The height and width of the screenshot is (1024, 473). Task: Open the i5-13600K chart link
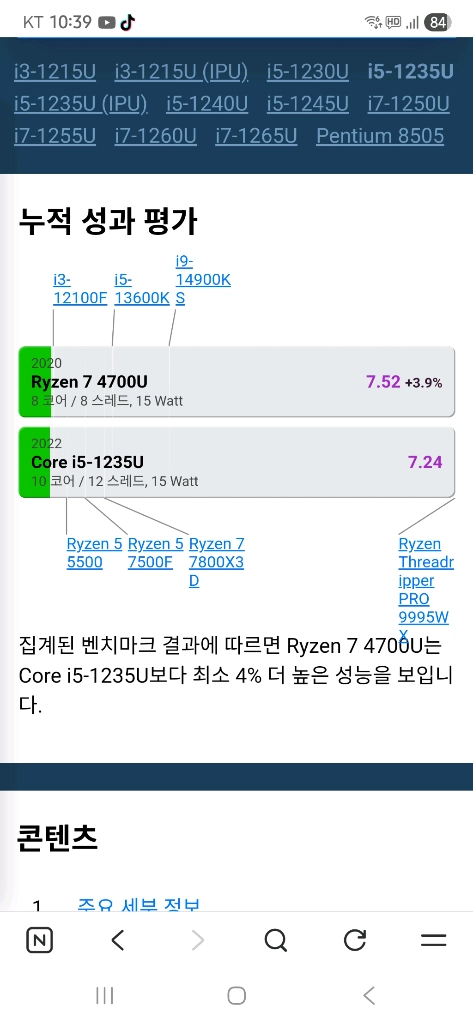[142, 289]
